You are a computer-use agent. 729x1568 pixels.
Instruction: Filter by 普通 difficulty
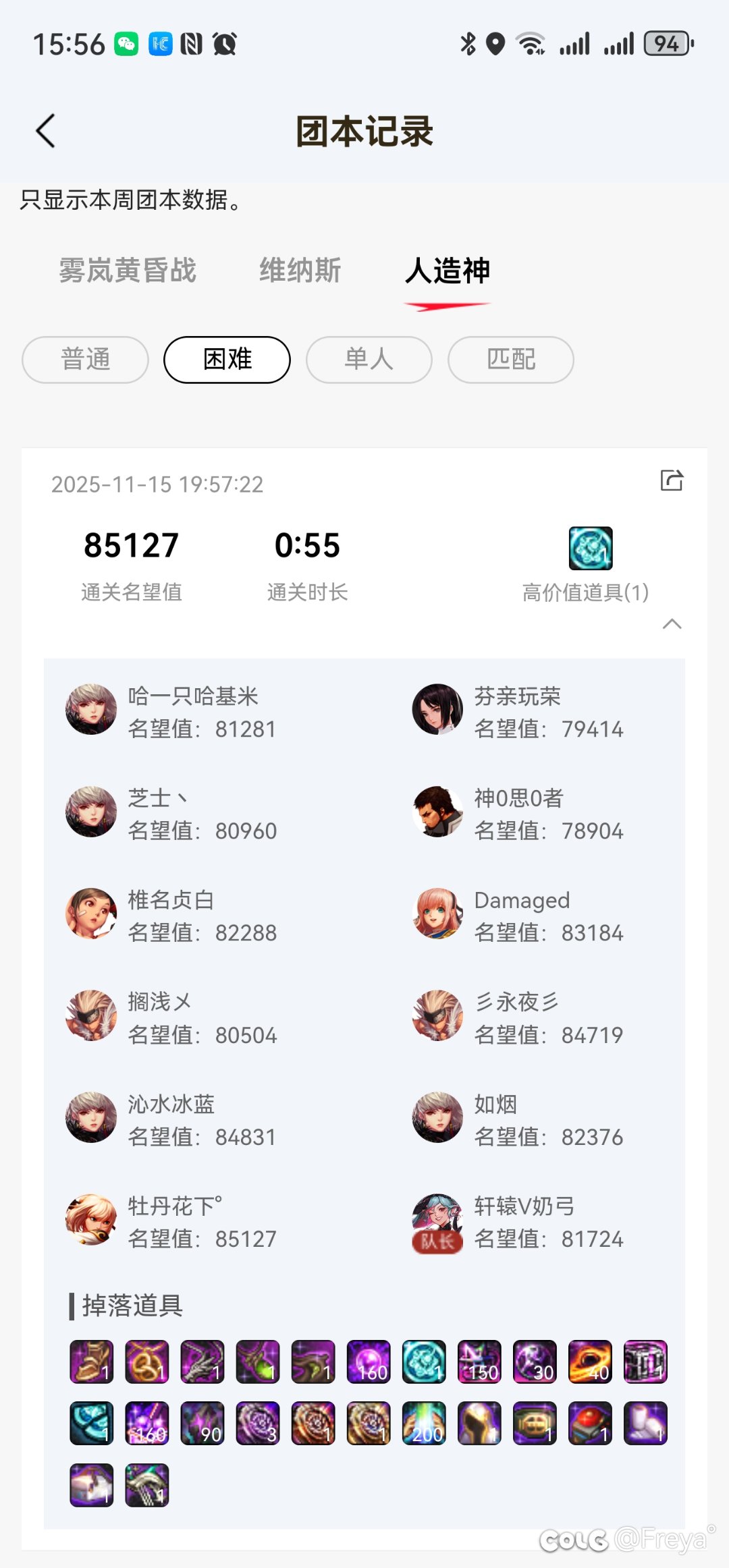(85, 360)
